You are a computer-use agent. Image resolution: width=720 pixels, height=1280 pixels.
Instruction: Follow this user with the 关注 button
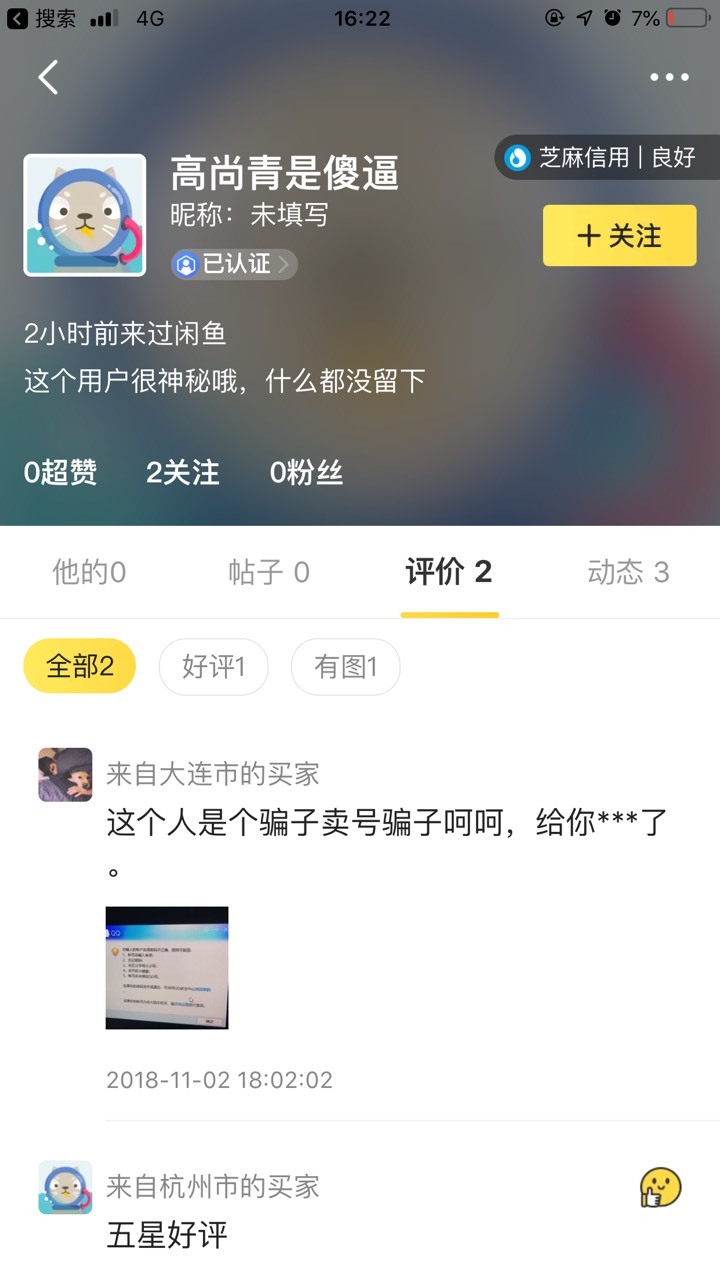click(619, 236)
